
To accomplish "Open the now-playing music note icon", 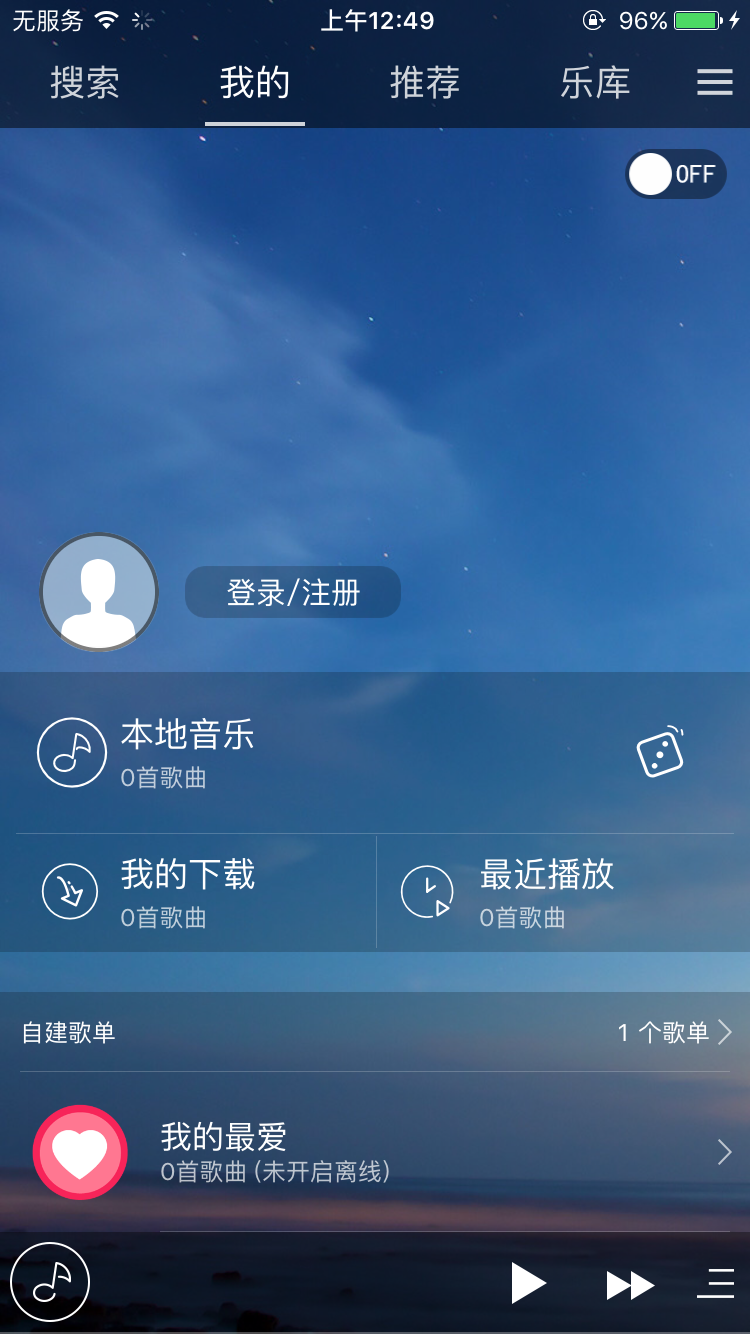I will [50, 1282].
